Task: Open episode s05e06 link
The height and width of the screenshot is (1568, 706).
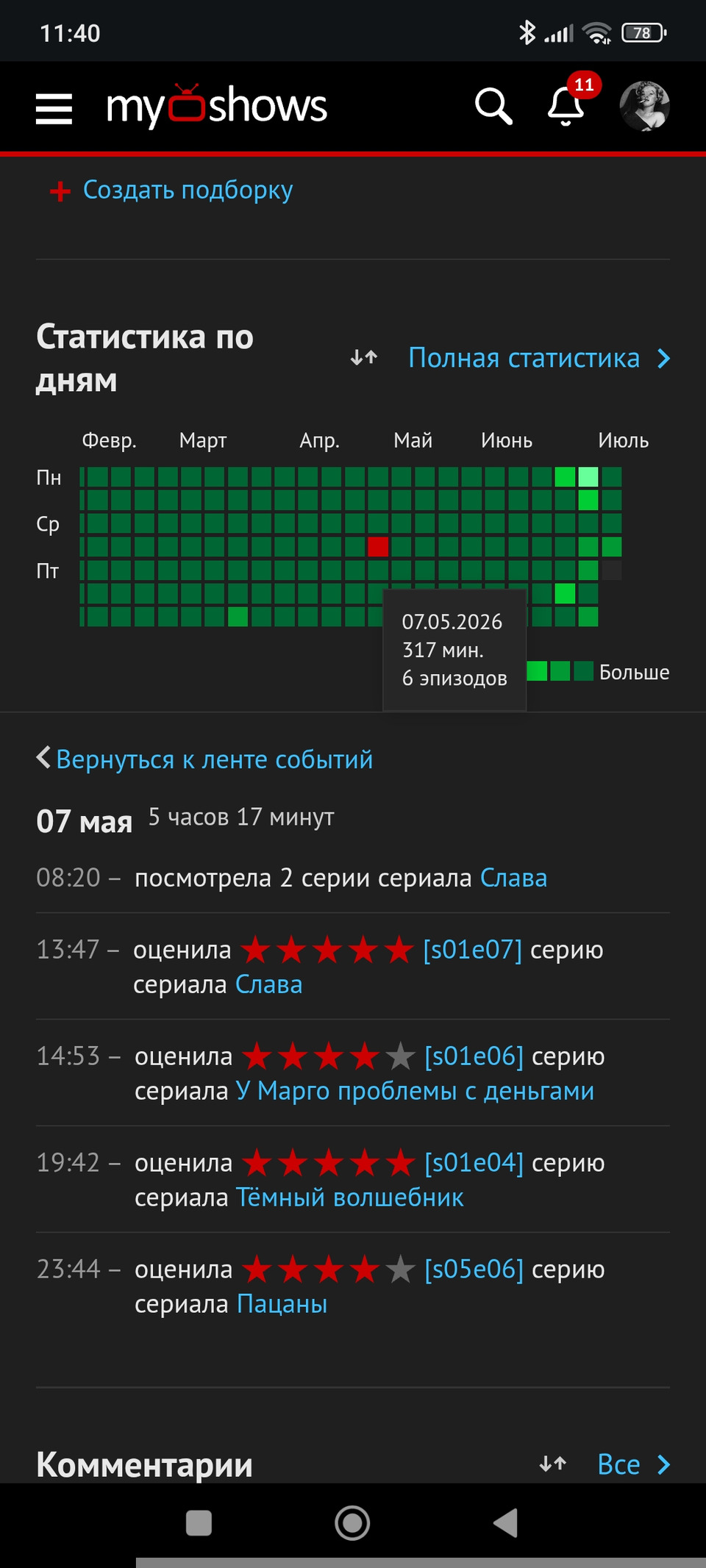Action: coord(474,1270)
